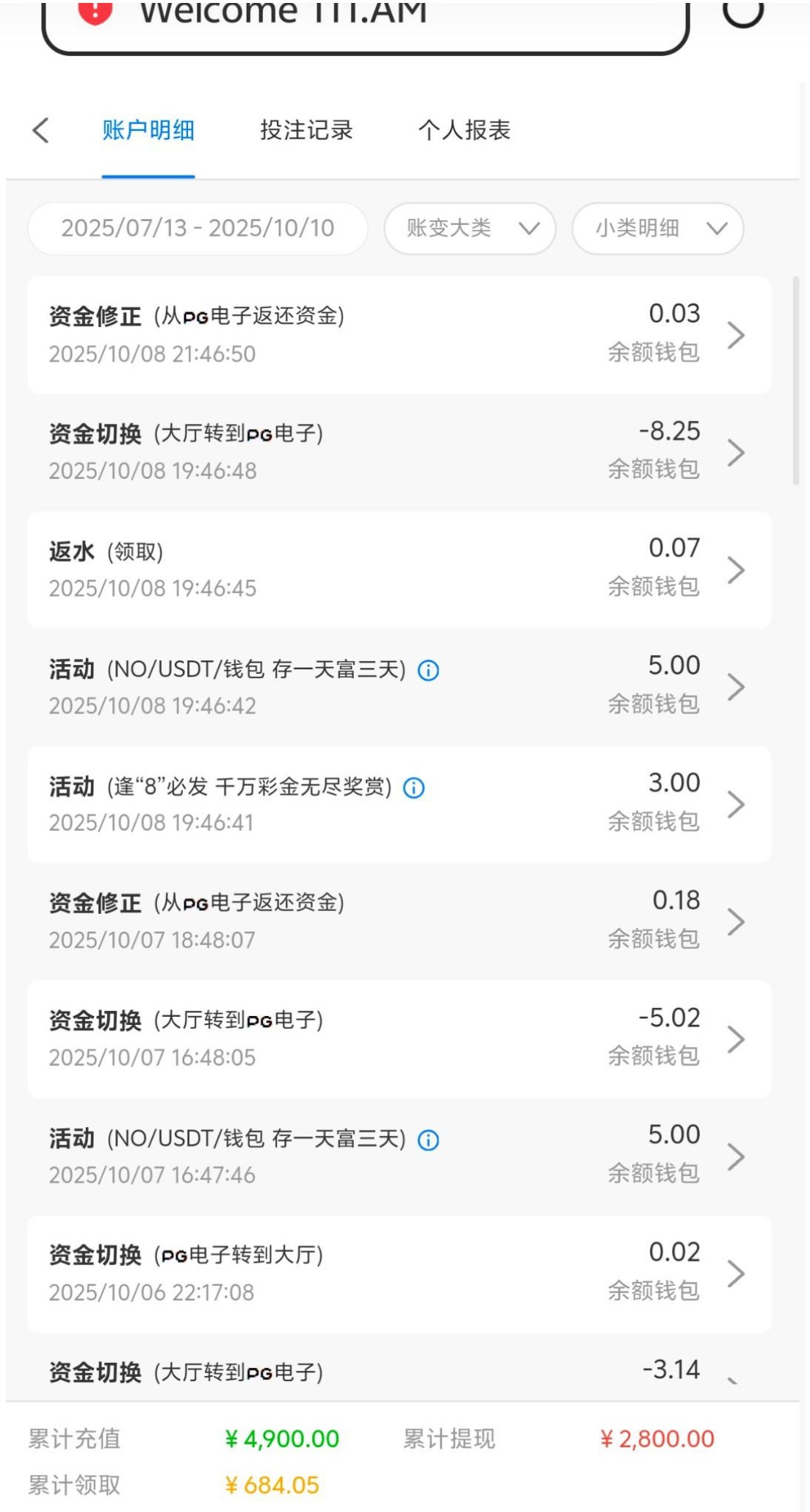Open the 资金切换 record of -3.14

pos(399,1372)
